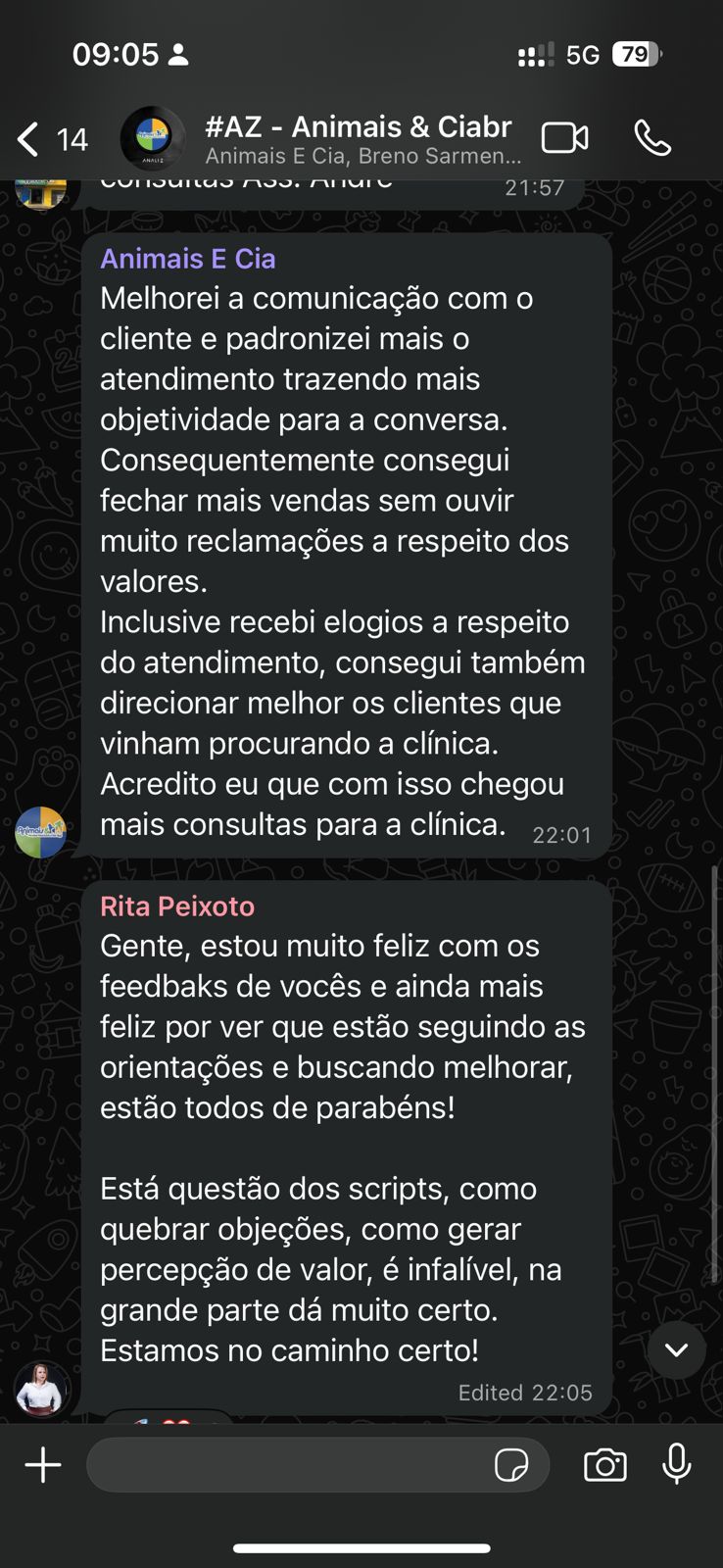Tap the Animais E Cia sender name
This screenshot has height=1568, width=723.
point(188,259)
